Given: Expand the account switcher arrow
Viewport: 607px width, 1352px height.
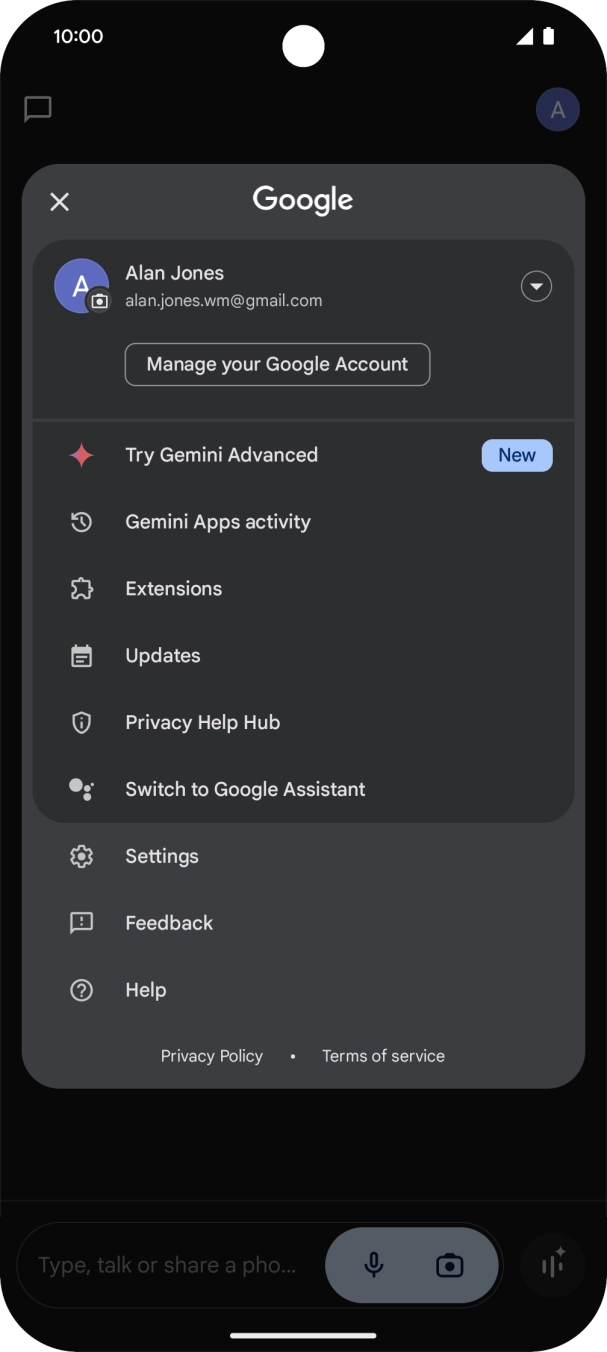Looking at the screenshot, I should tap(536, 287).
